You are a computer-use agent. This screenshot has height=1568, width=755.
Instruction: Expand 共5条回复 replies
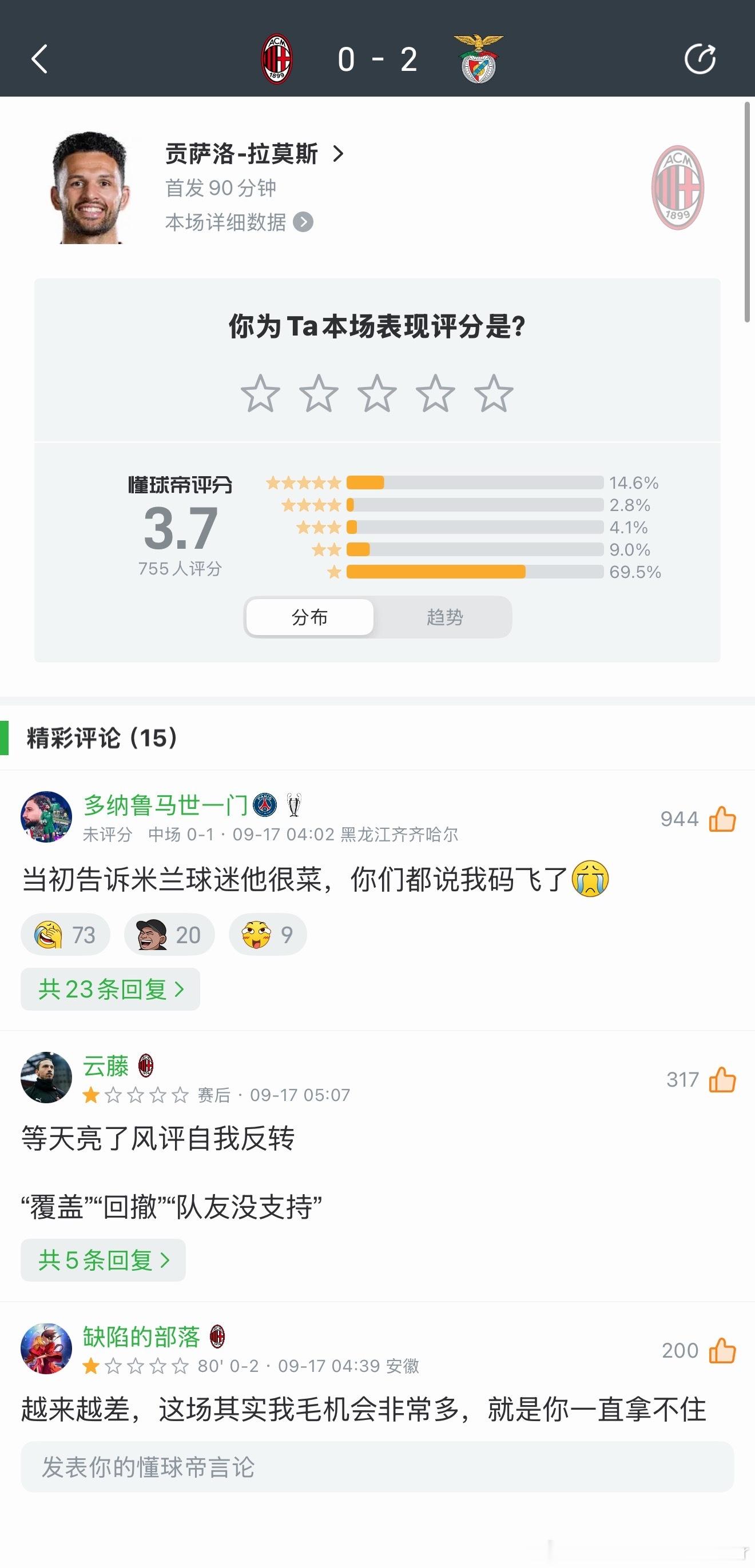pos(103,1260)
